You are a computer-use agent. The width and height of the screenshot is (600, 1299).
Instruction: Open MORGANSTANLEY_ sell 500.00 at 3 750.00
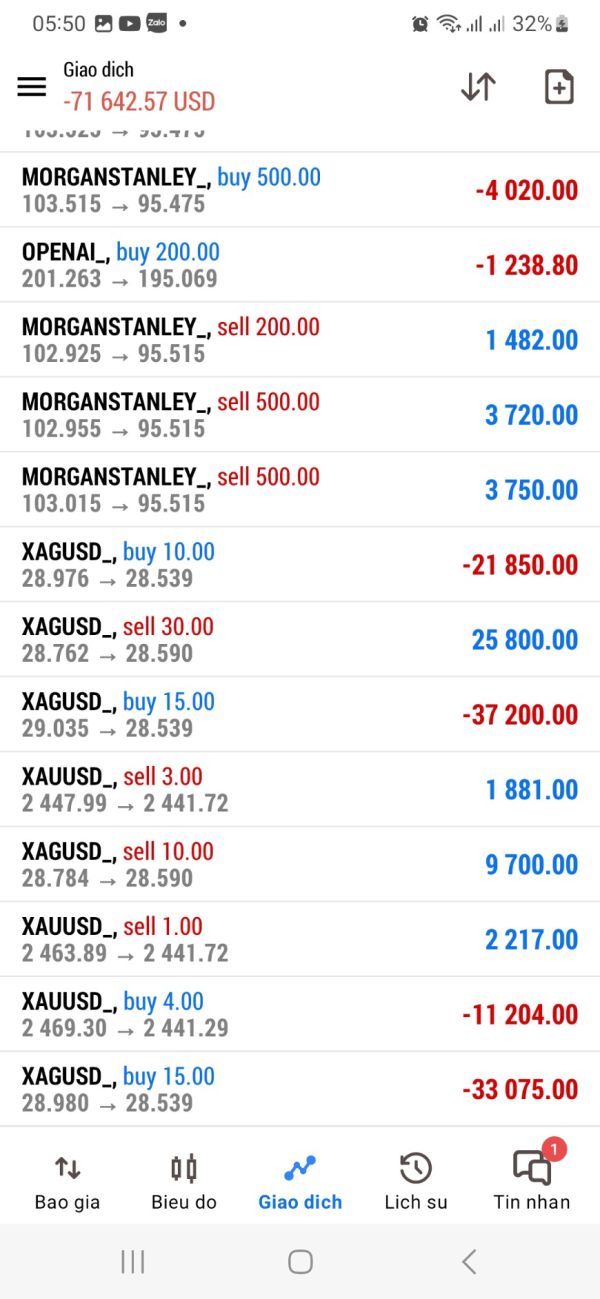pos(300,490)
